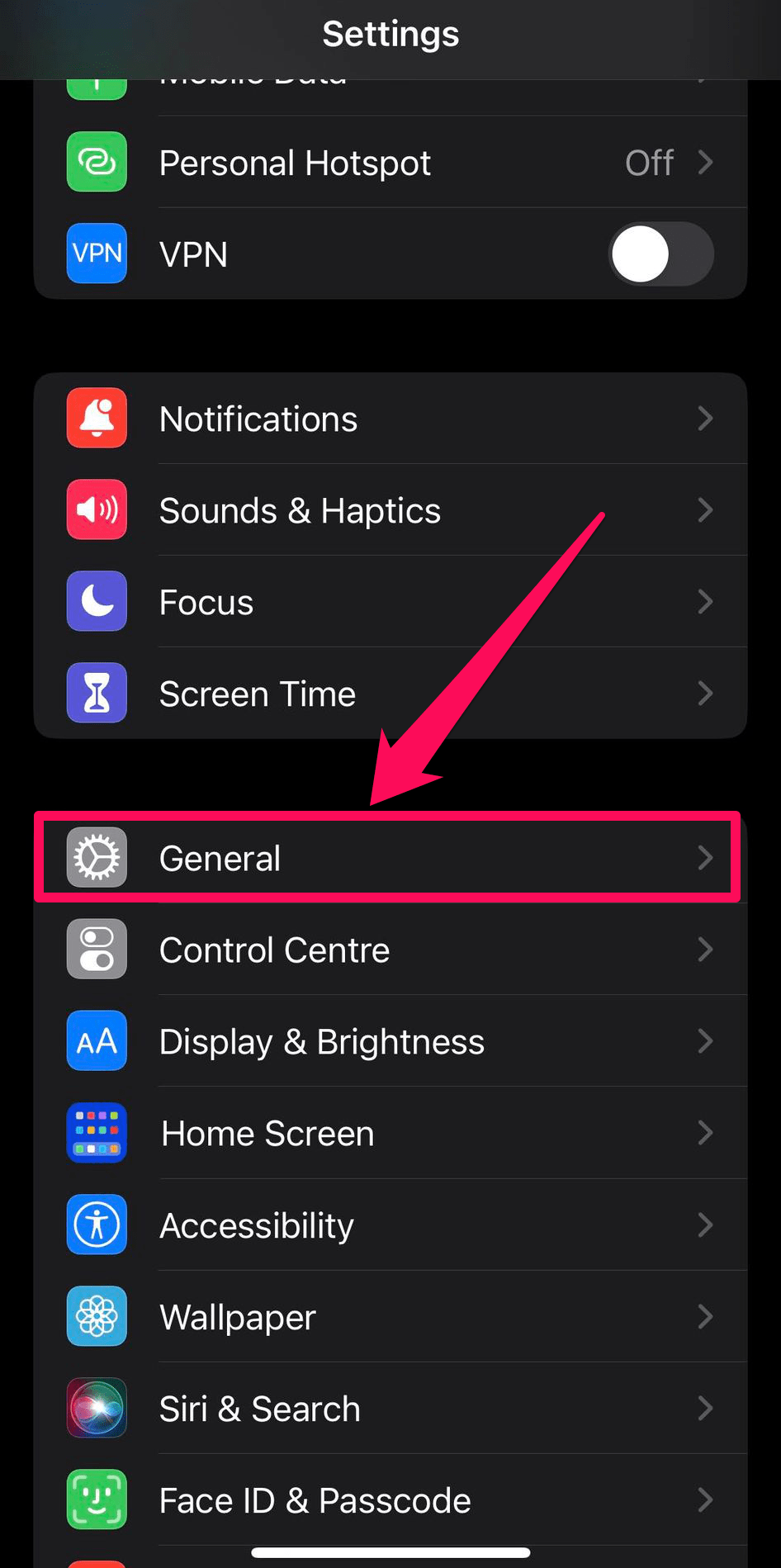Open Notifications via its bell icon

97,419
